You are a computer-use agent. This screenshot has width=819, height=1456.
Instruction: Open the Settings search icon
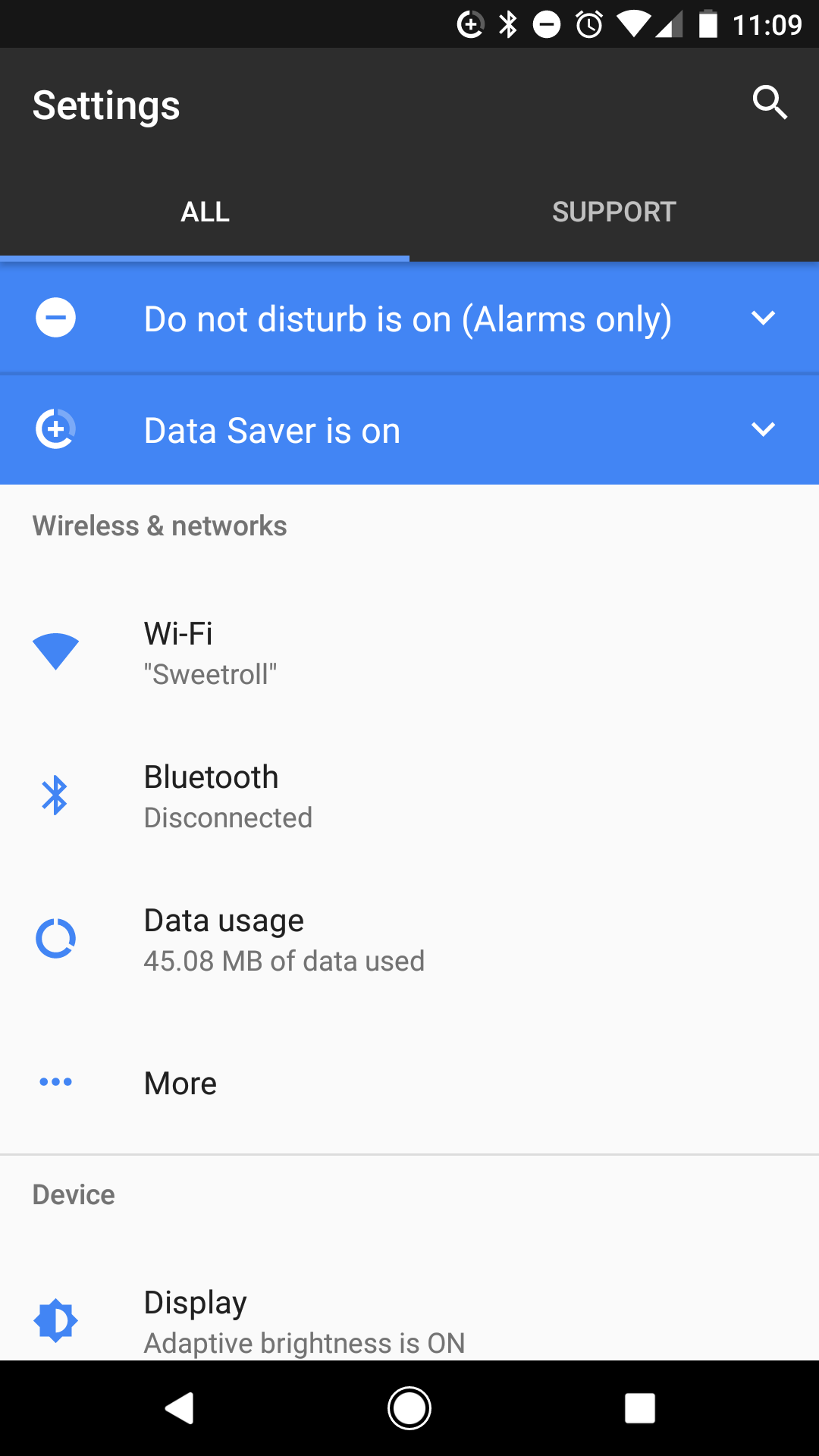click(x=770, y=102)
